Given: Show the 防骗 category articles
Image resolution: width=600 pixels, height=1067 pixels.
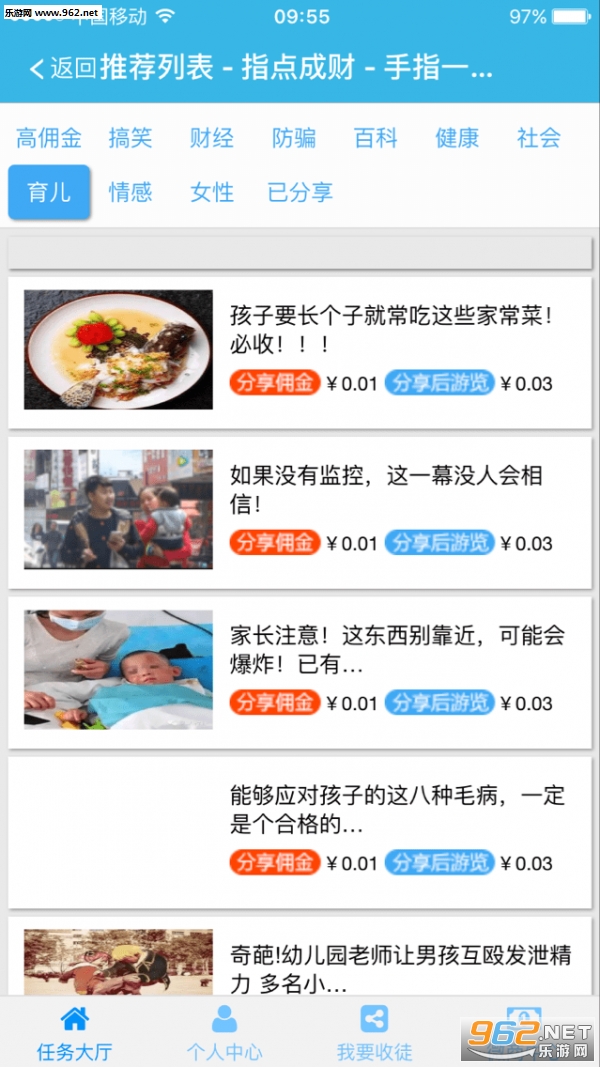Looking at the screenshot, I should click(294, 138).
